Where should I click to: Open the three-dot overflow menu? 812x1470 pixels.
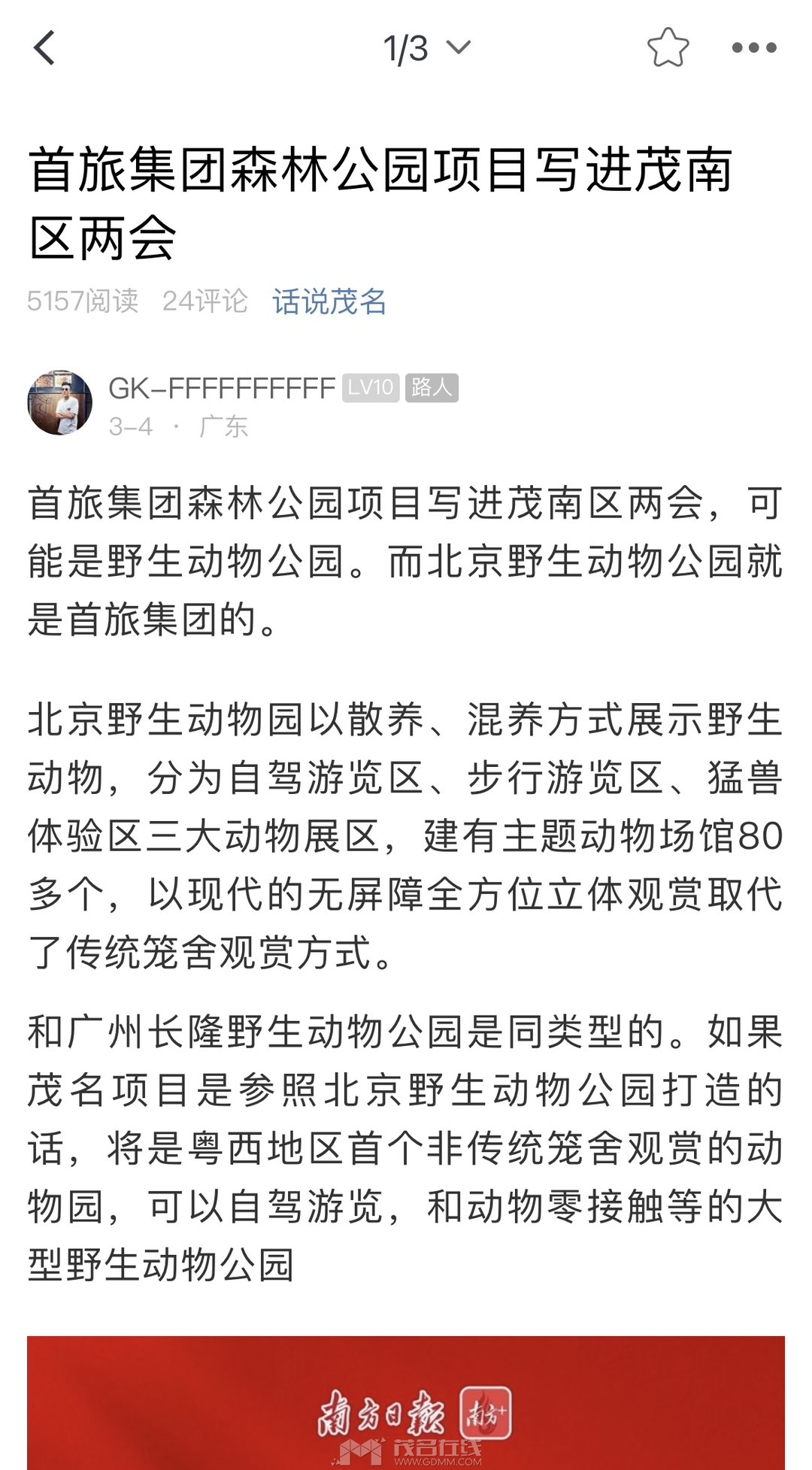[753, 48]
